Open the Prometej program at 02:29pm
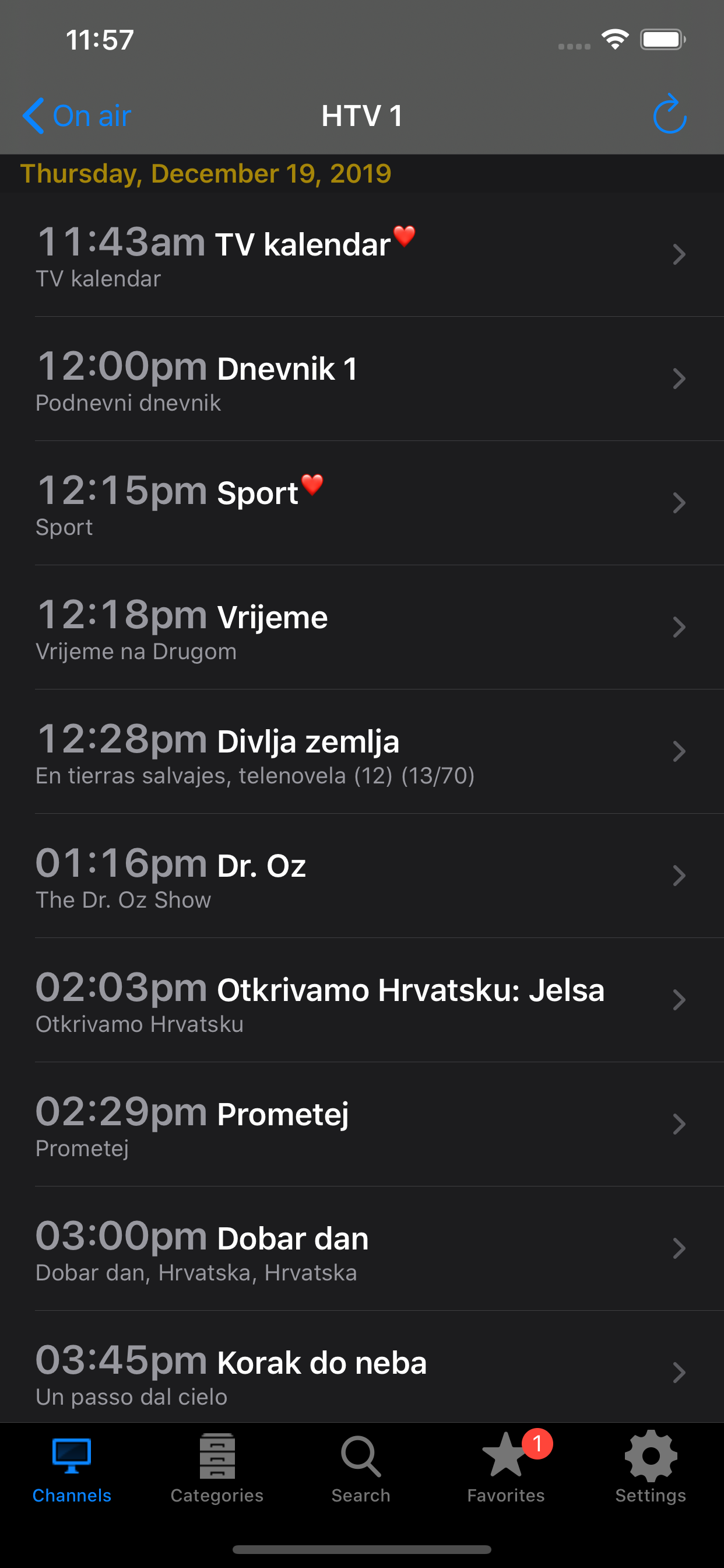Screen dimensions: 724x1568 362,1124
